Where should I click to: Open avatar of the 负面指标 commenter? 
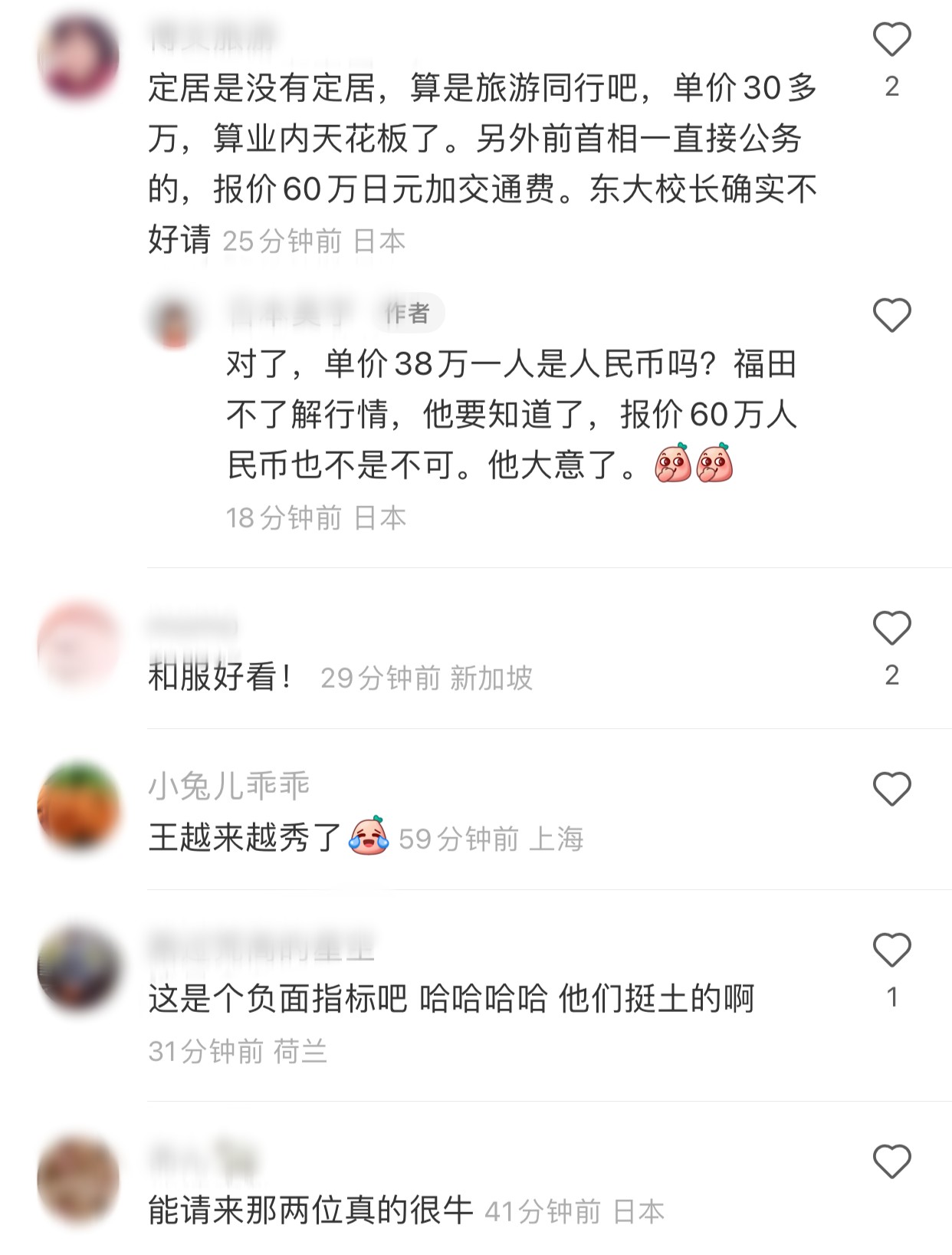[79, 969]
